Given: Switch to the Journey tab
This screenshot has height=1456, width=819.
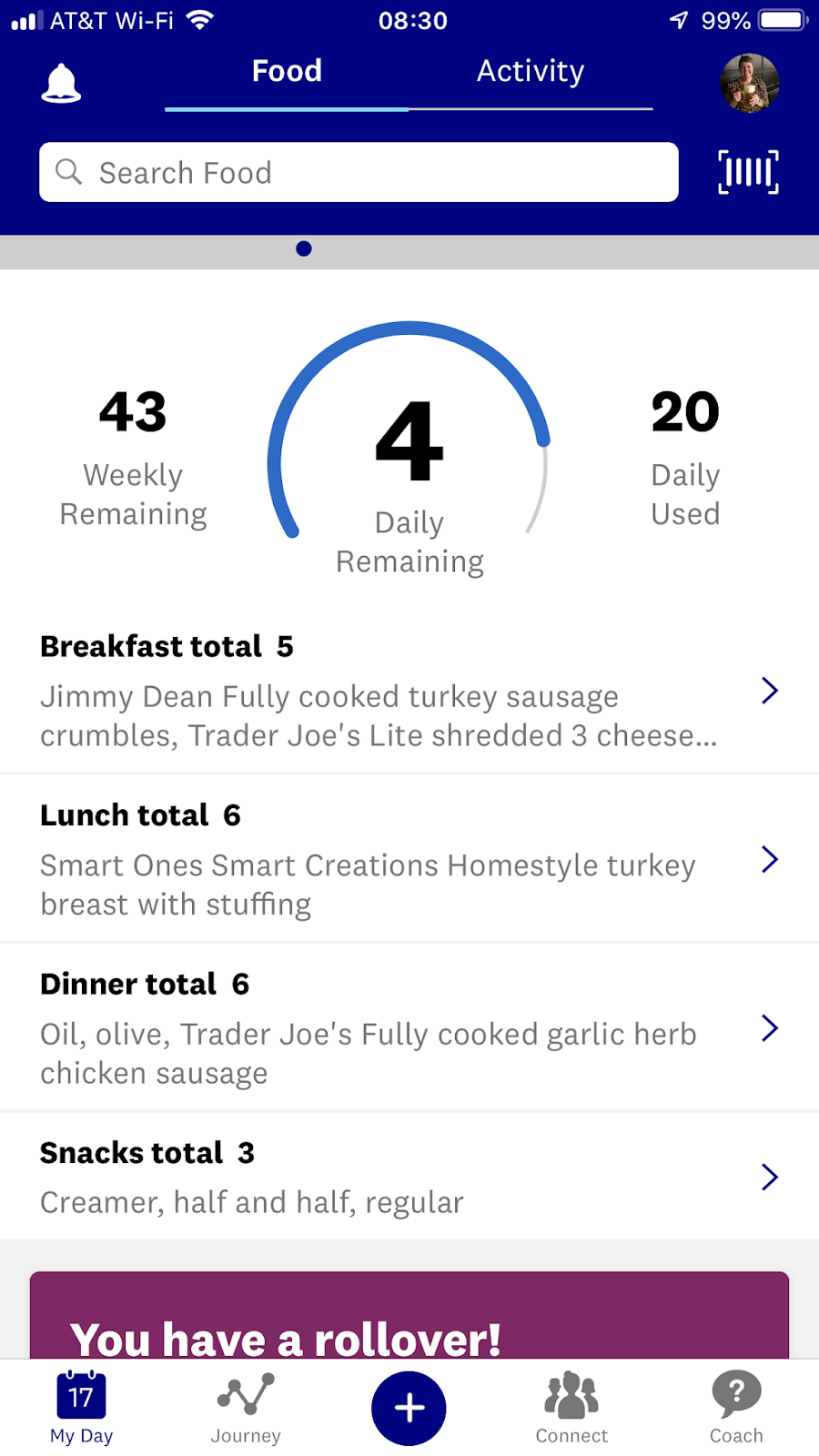Looking at the screenshot, I should (x=246, y=1409).
